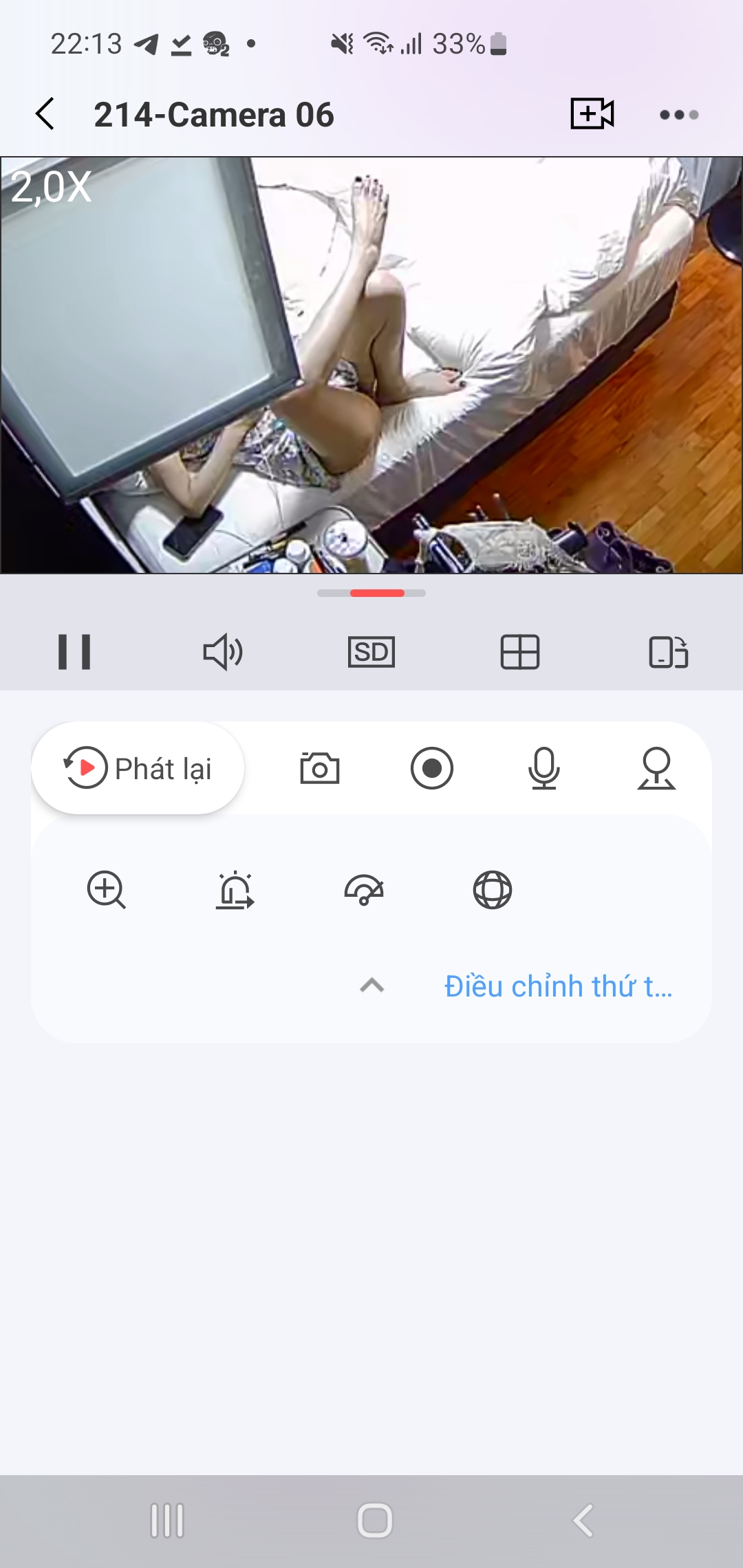The height and width of the screenshot is (1568, 743).
Task: Trigger the alarm siren function
Action: coord(233,890)
